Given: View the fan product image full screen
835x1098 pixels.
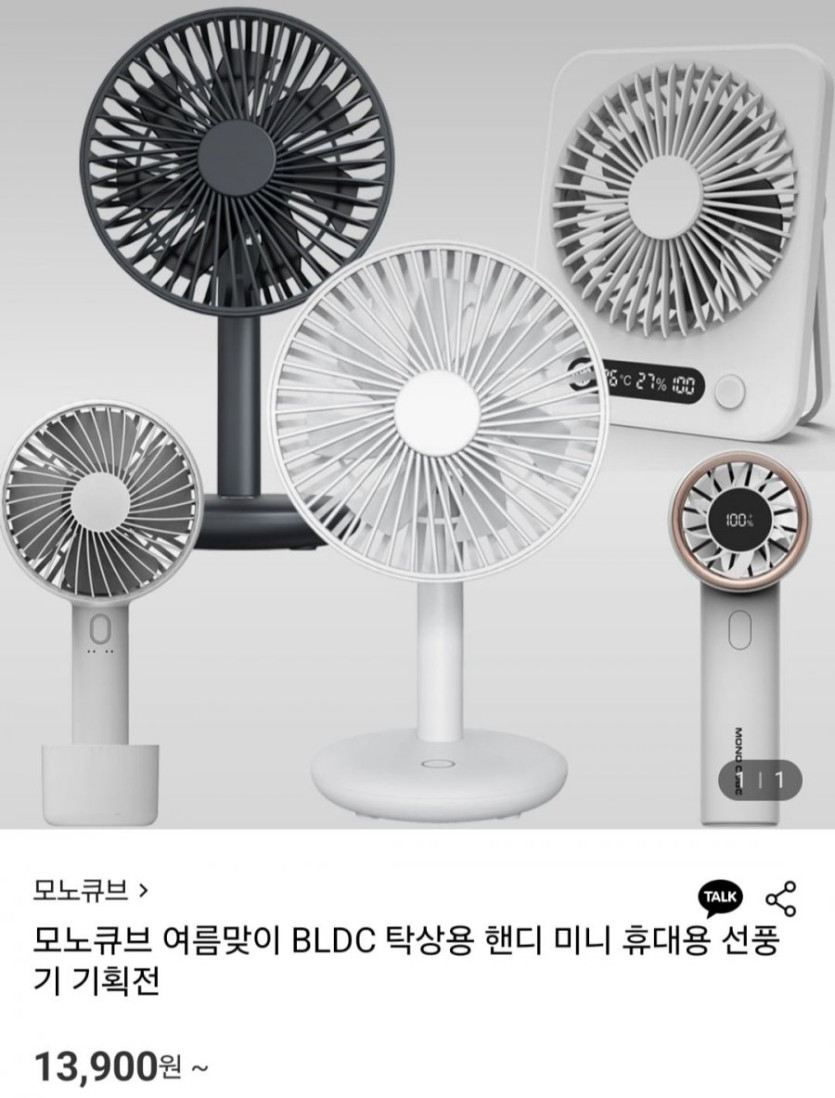Looking at the screenshot, I should click(x=417, y=414).
